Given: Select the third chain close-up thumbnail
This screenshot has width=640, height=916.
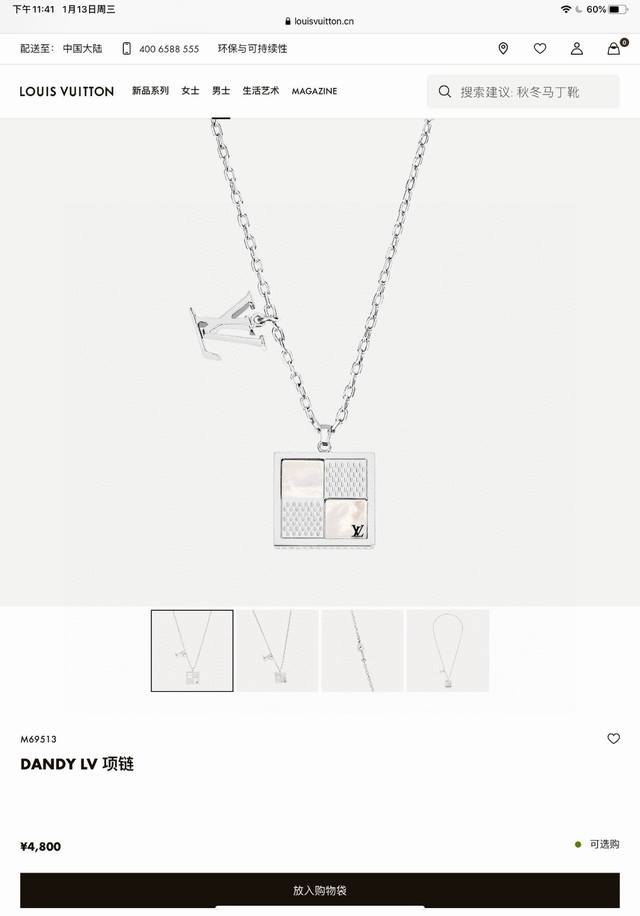Looking at the screenshot, I should coord(362,651).
